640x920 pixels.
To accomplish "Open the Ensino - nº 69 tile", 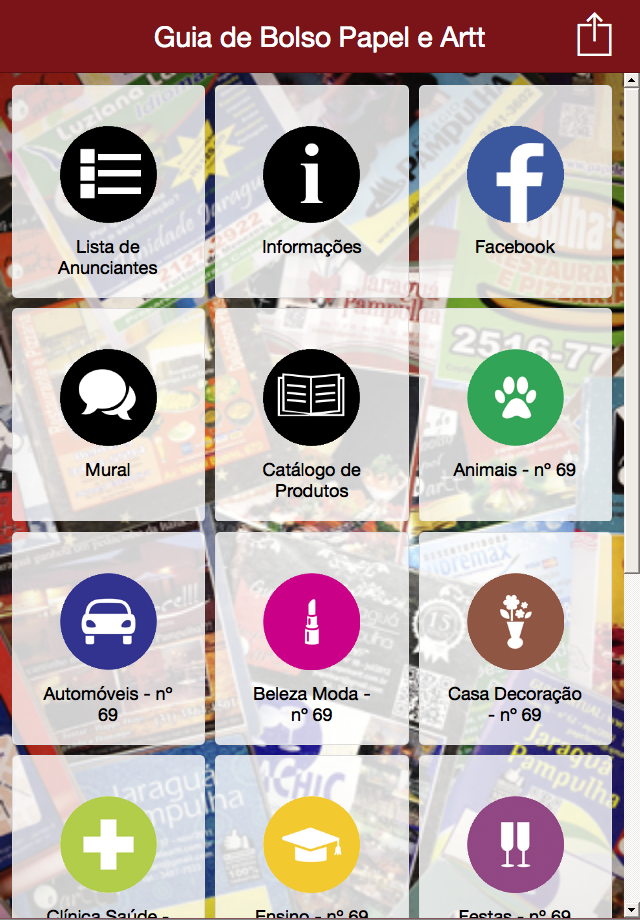I will (311, 837).
